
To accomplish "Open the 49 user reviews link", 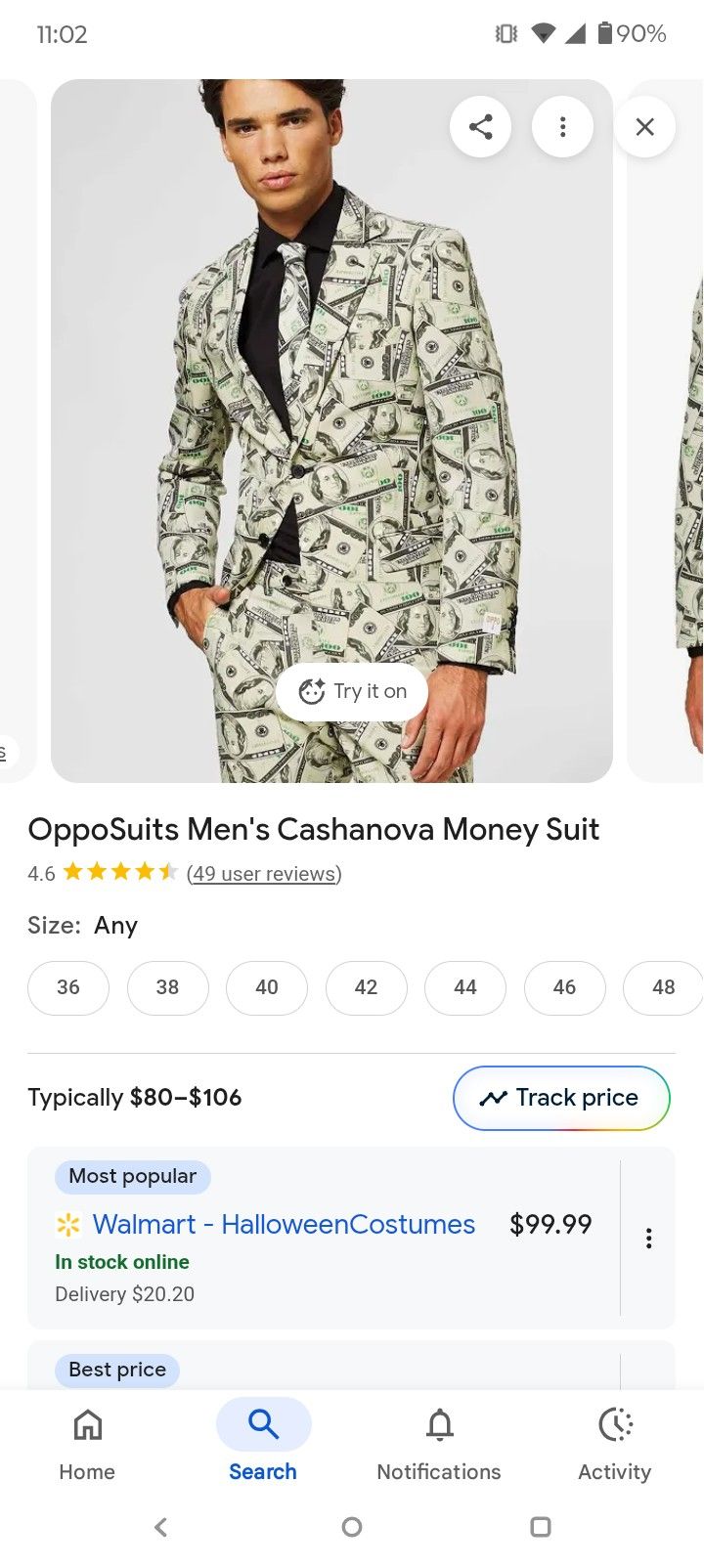I will [x=263, y=873].
